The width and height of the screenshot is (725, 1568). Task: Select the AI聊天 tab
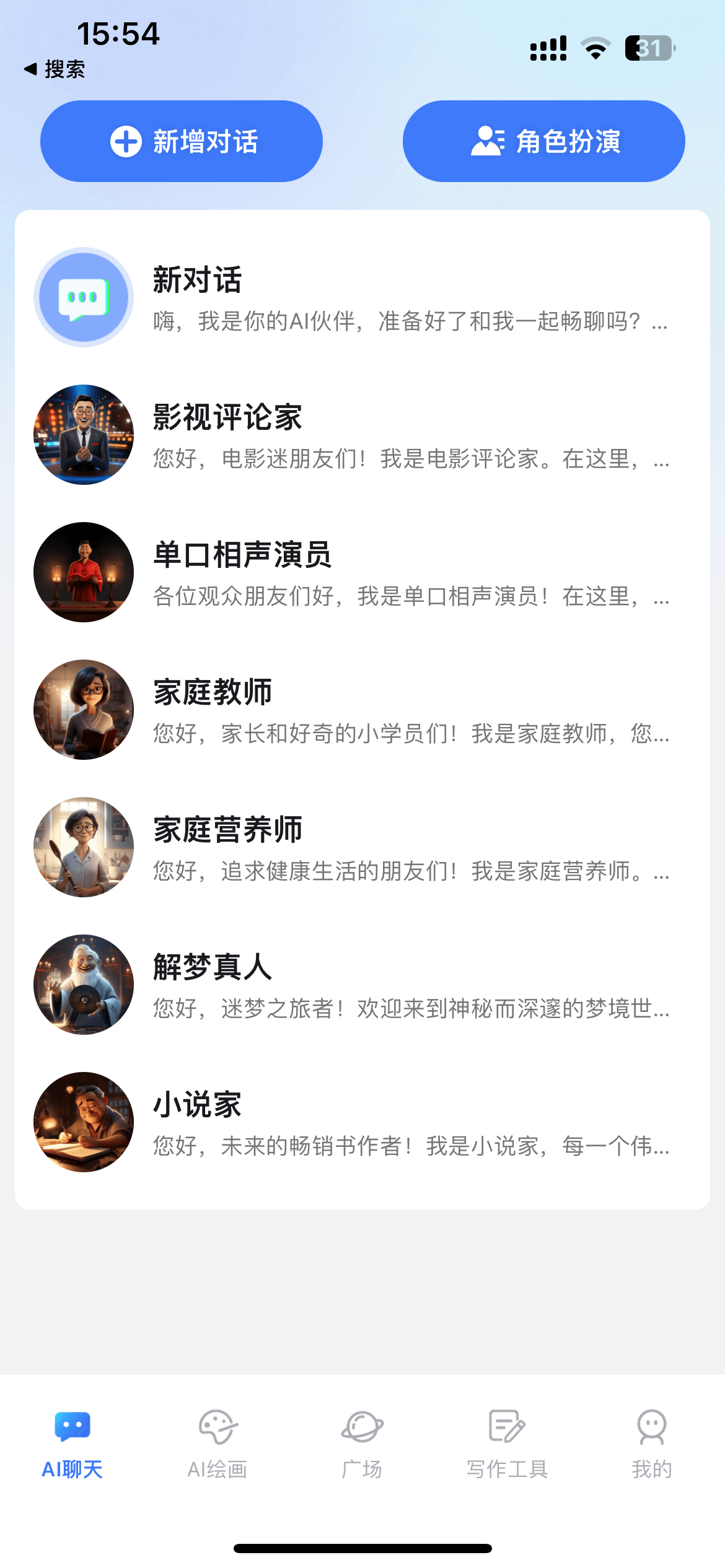point(72,1444)
